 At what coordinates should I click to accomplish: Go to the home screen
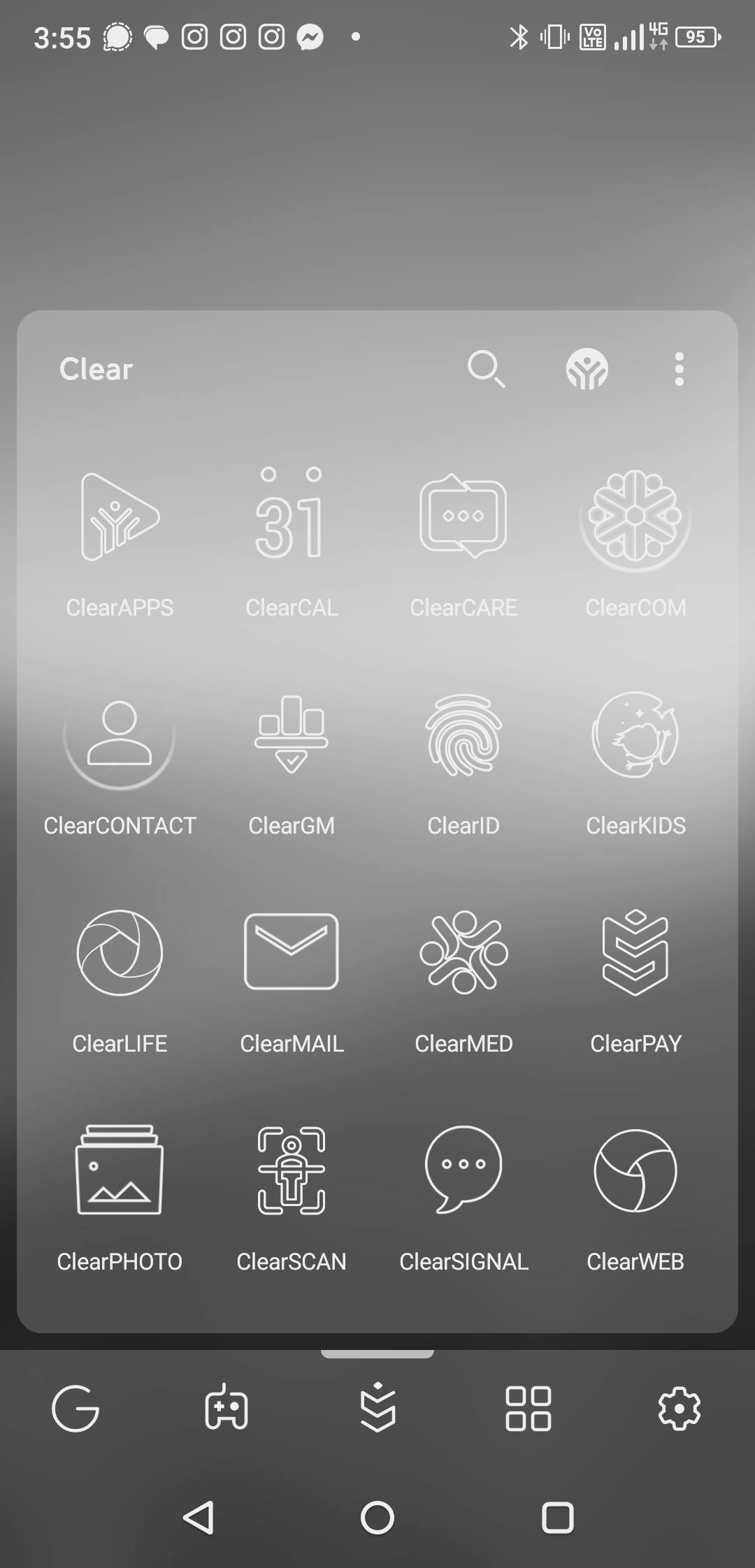click(x=377, y=1518)
